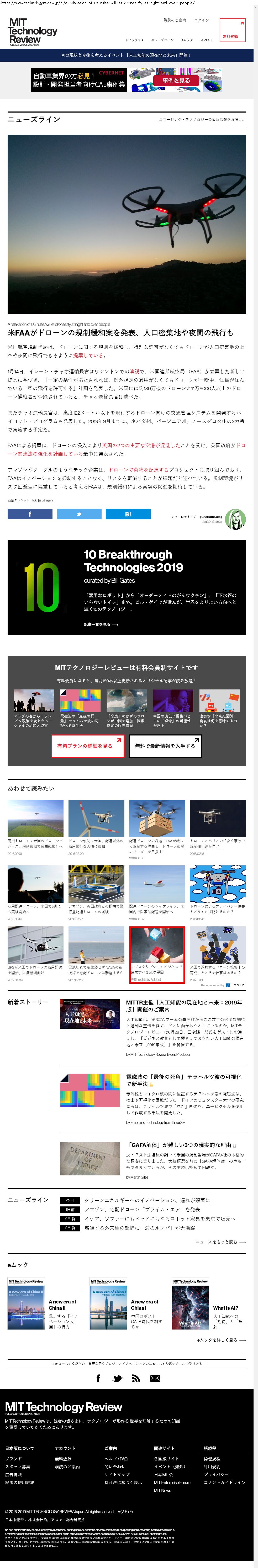Open the 記事一覧を見る link in the 10 Breakthrough Technologies banner

[101, 624]
